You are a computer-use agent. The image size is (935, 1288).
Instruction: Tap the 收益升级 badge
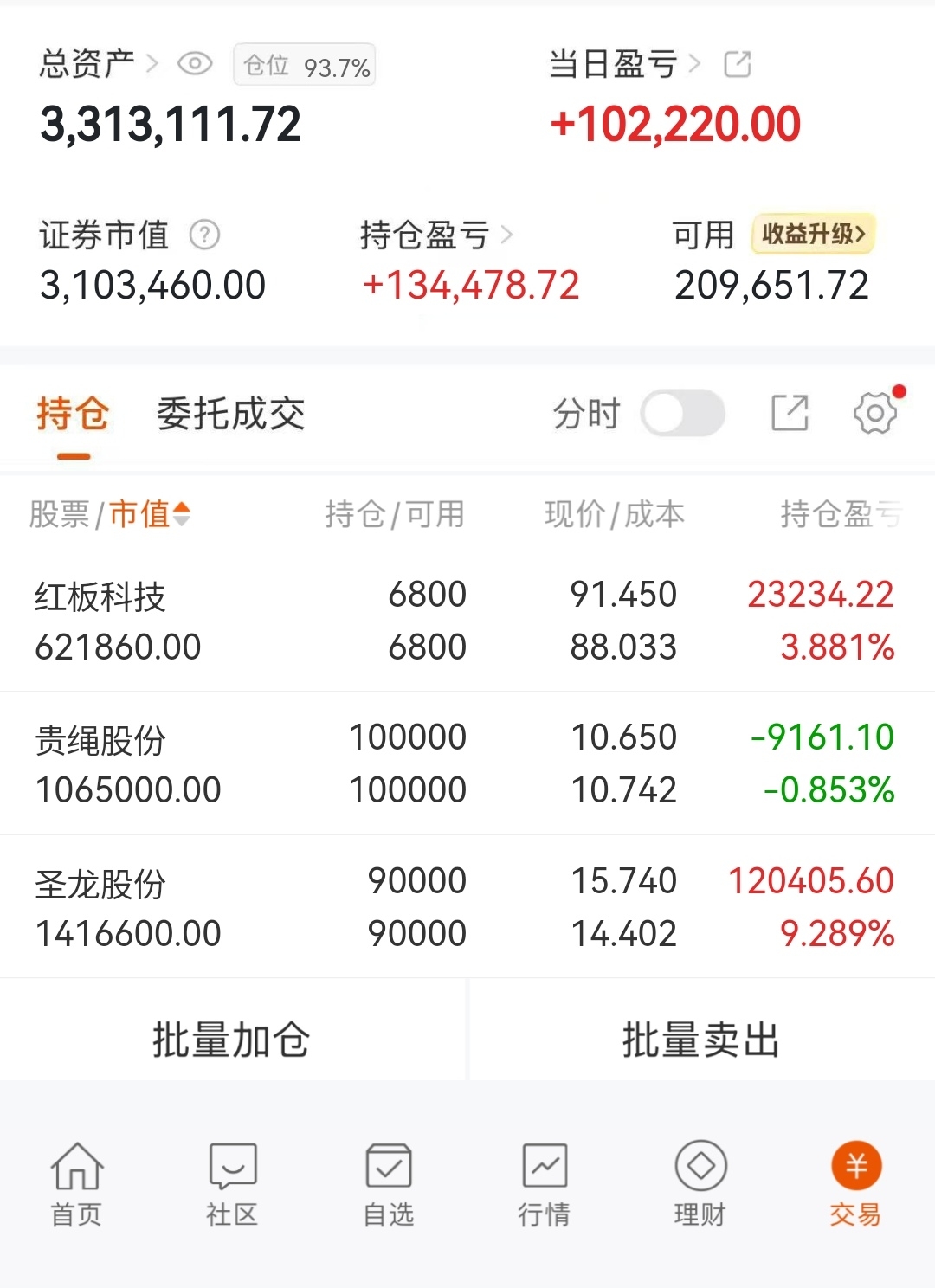(813, 234)
